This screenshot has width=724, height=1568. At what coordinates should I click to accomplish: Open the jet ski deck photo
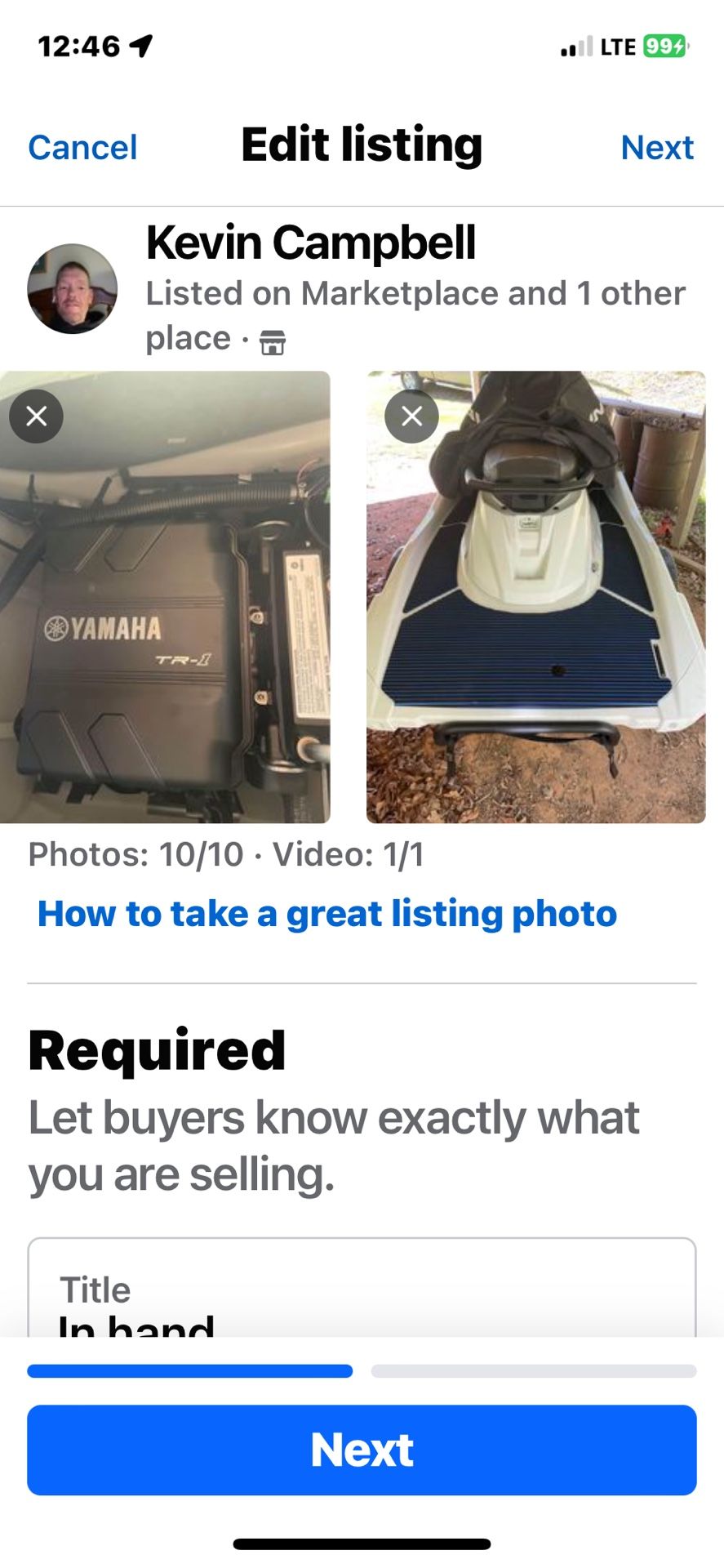coord(536,621)
